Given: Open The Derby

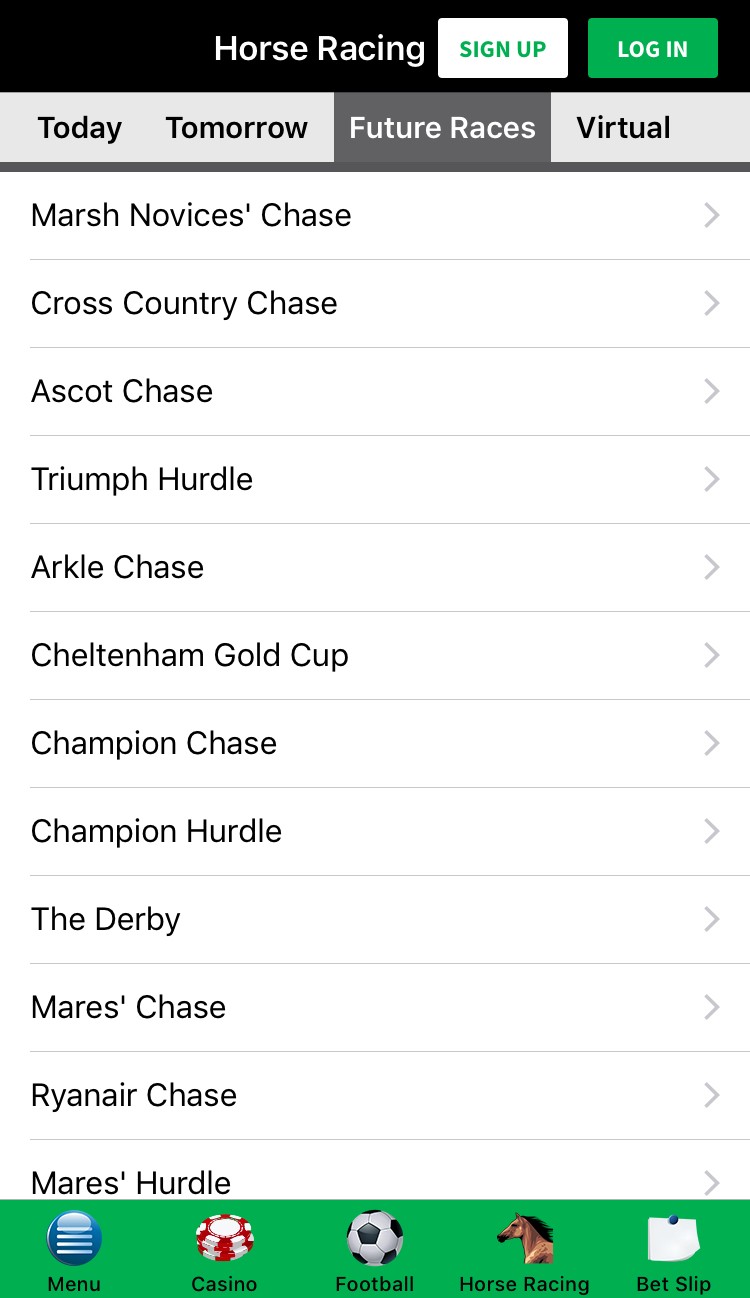Looking at the screenshot, I should pos(375,920).
